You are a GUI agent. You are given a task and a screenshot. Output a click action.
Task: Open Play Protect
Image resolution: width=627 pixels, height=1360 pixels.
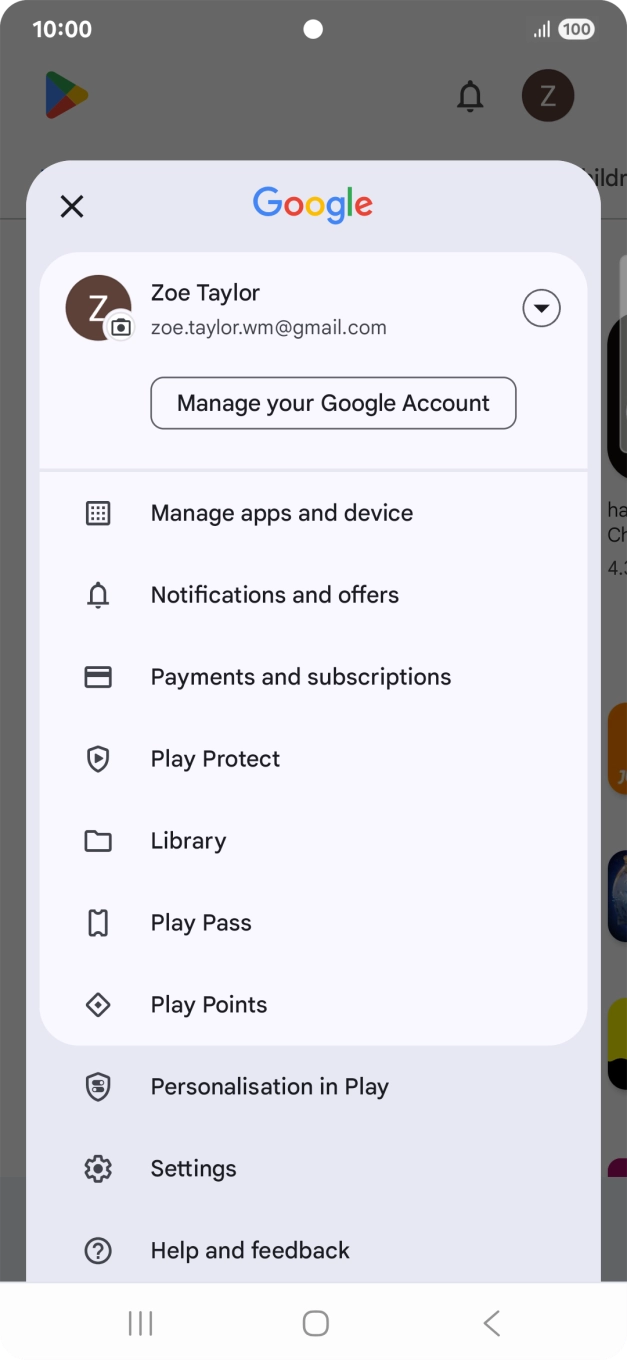coord(215,759)
